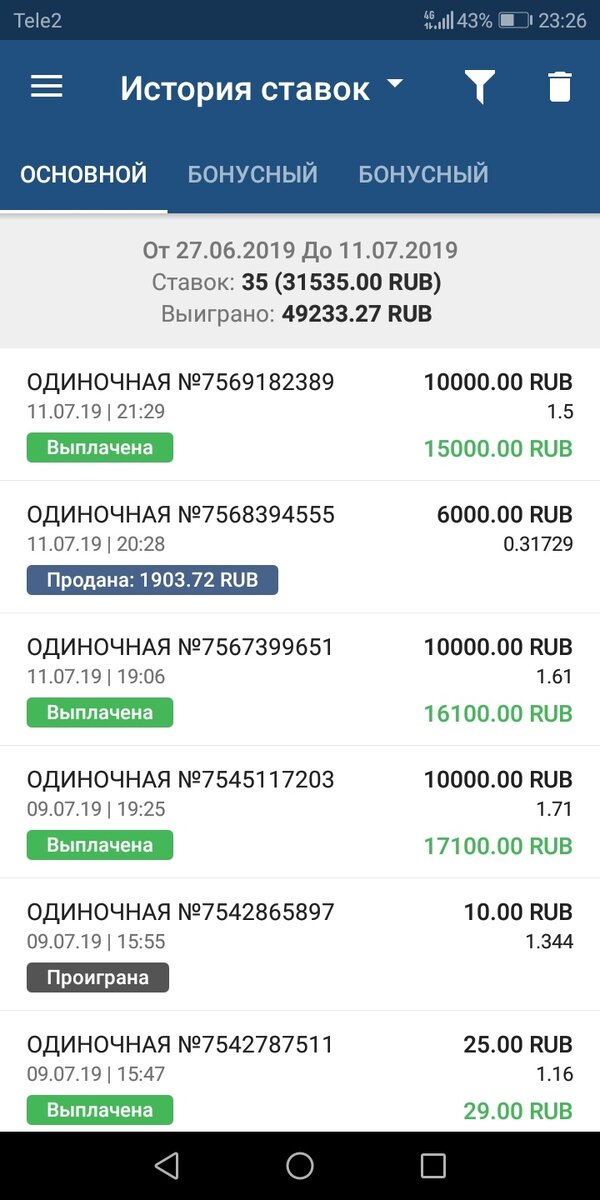Screen dimensions: 600x1200
Task: Tap the trash icon to clear history
Action: pos(559,88)
